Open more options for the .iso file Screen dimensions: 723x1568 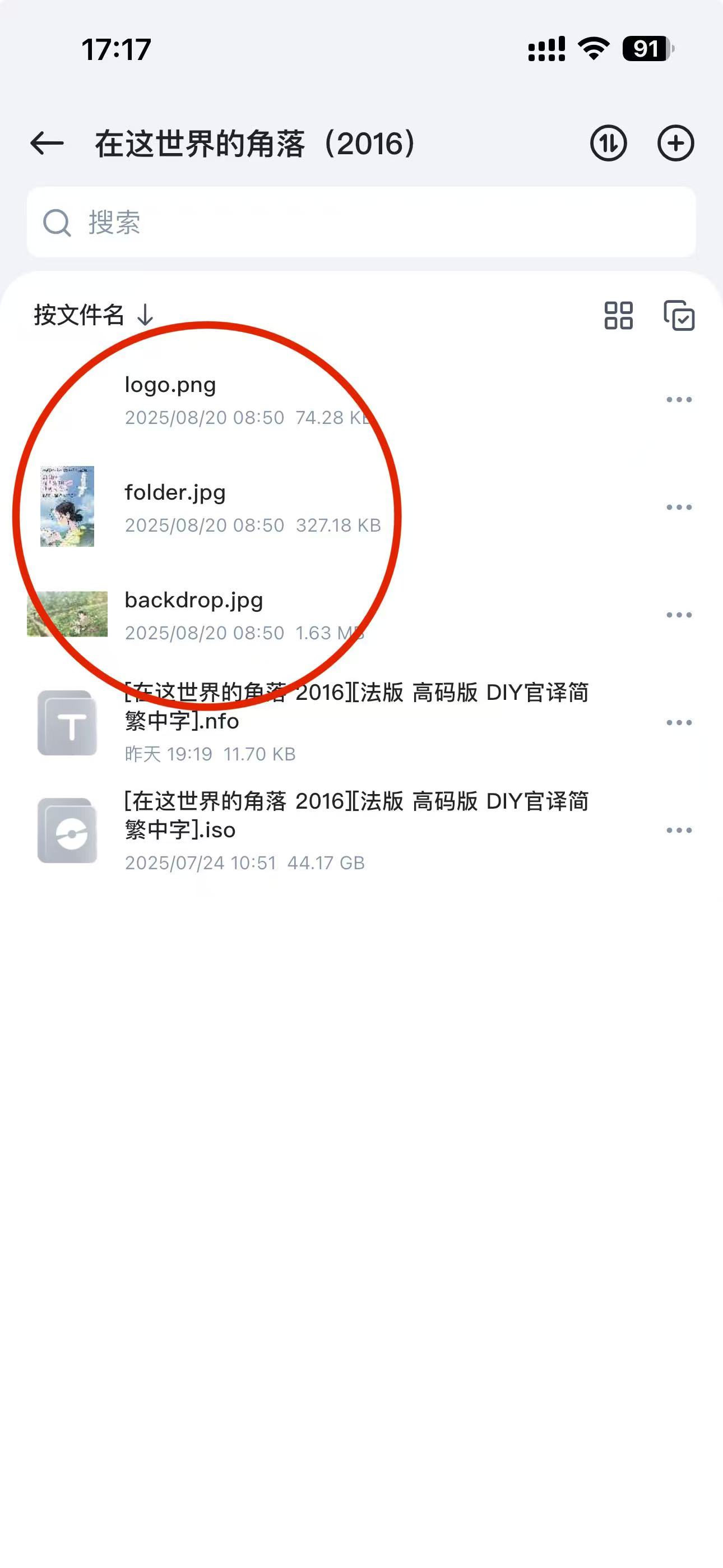[679, 829]
